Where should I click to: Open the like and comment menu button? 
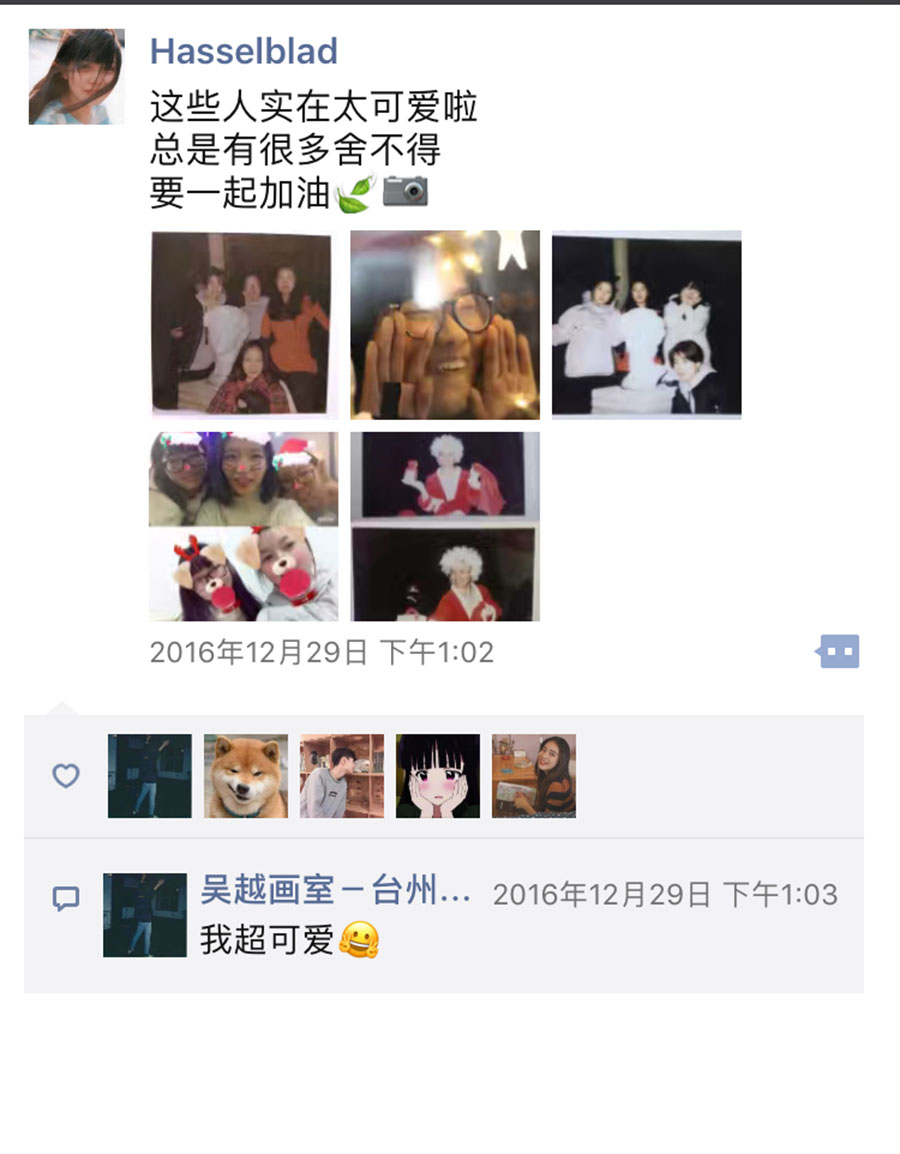coord(838,652)
